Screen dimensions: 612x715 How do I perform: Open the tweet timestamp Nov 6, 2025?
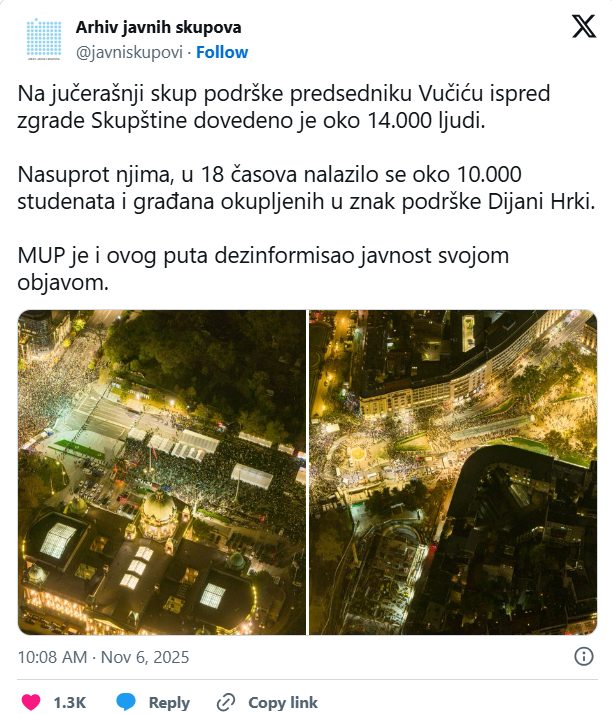(104, 658)
